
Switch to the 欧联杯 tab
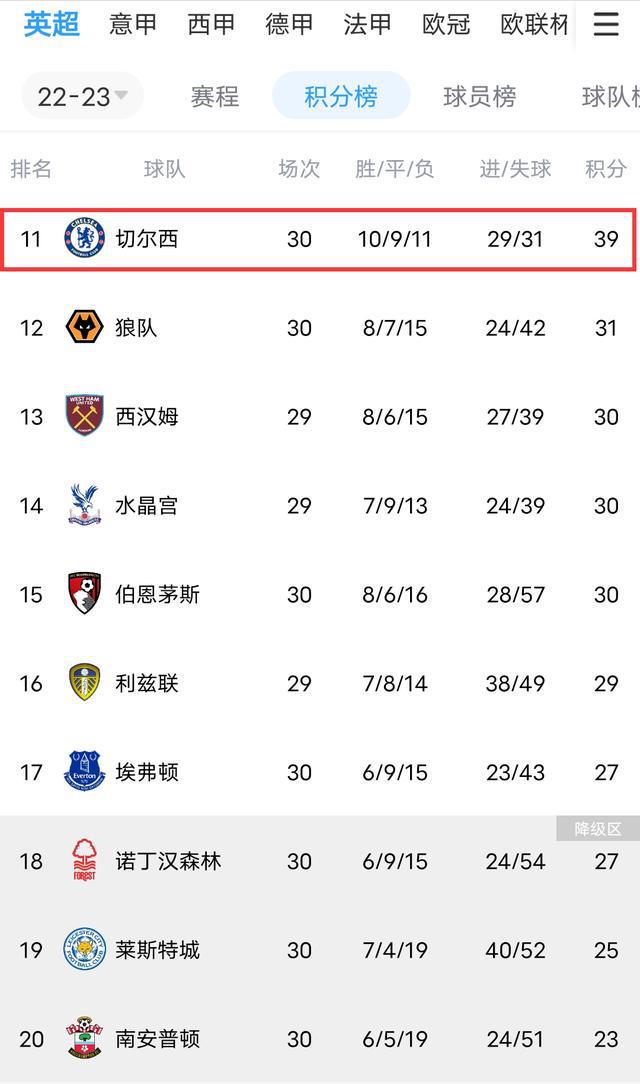(x=534, y=25)
